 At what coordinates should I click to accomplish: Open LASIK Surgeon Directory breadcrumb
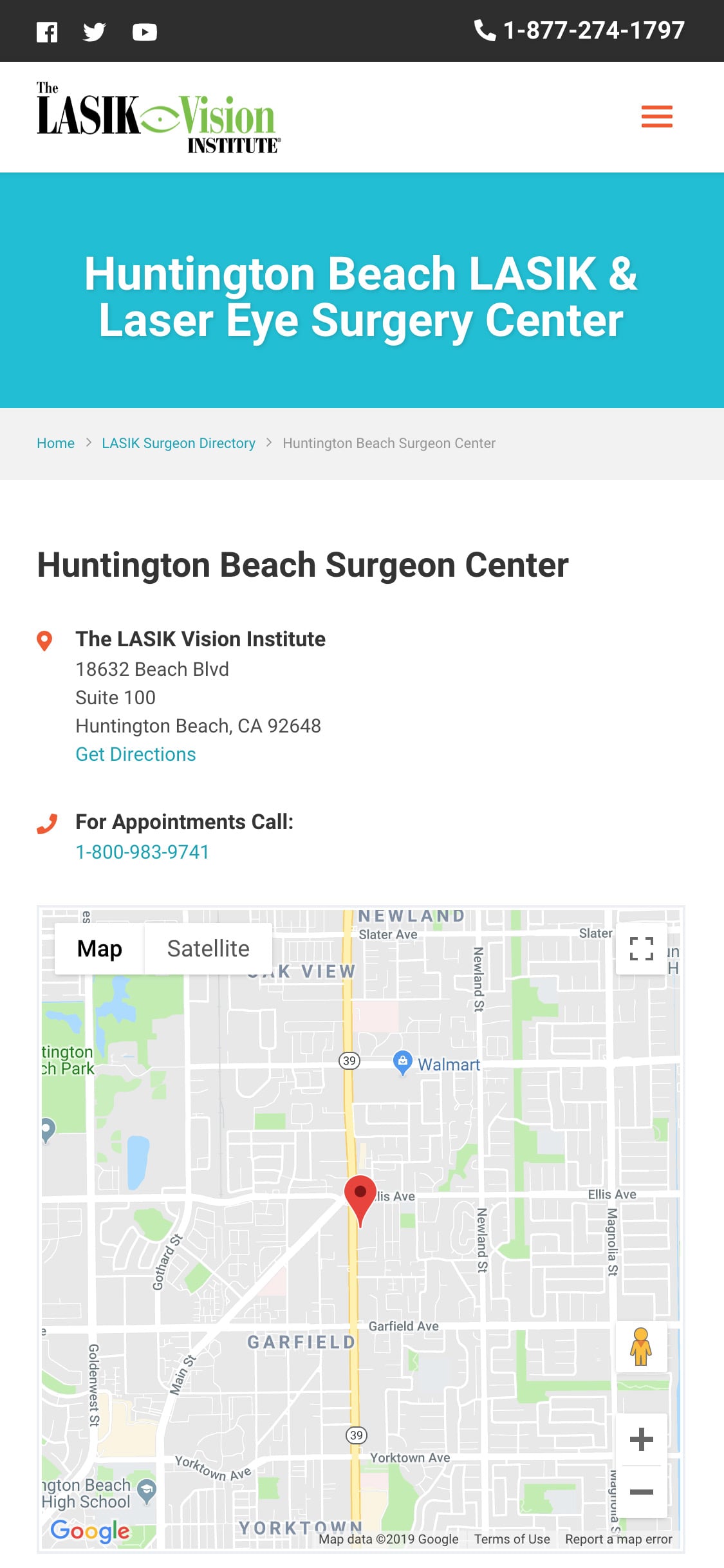179,443
